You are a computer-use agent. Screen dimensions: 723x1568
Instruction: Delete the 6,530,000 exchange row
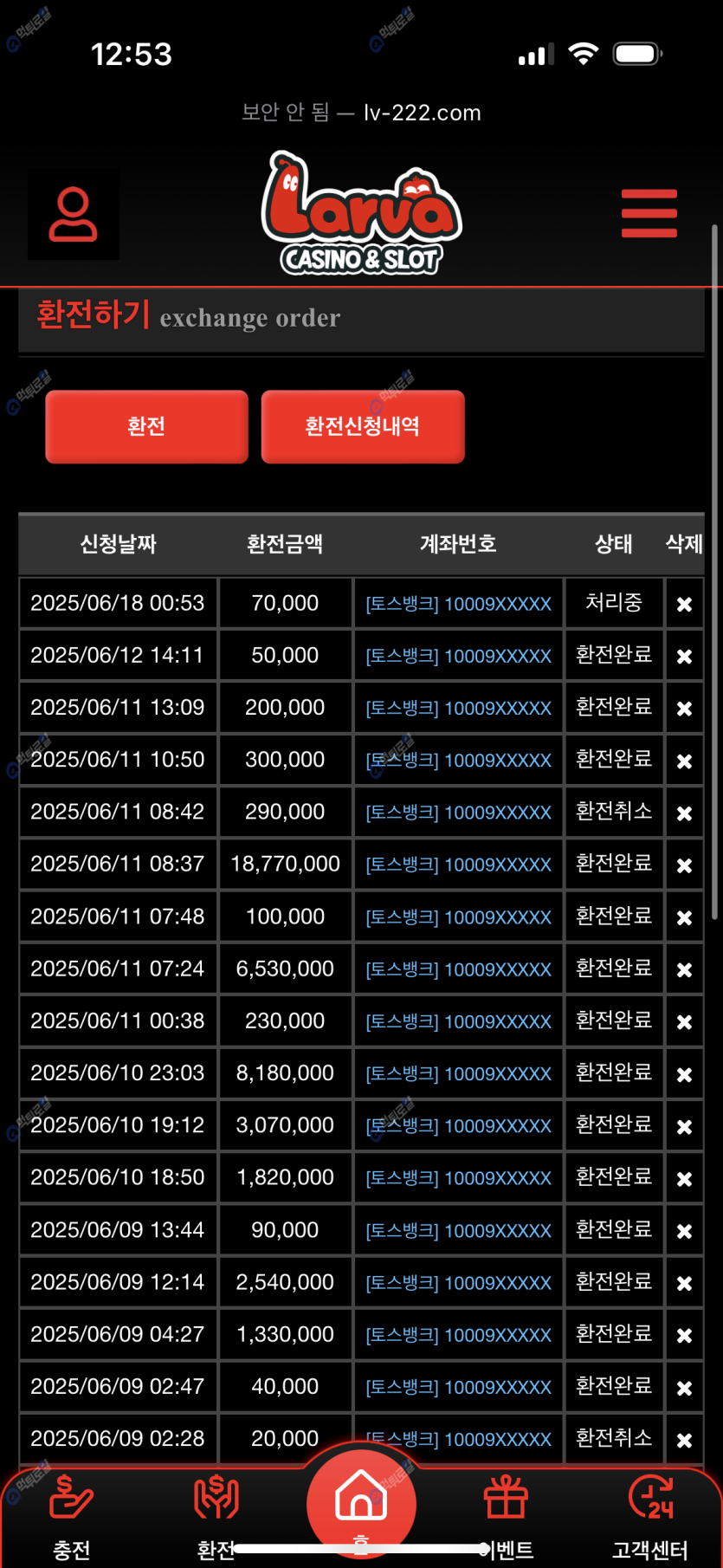coord(684,970)
